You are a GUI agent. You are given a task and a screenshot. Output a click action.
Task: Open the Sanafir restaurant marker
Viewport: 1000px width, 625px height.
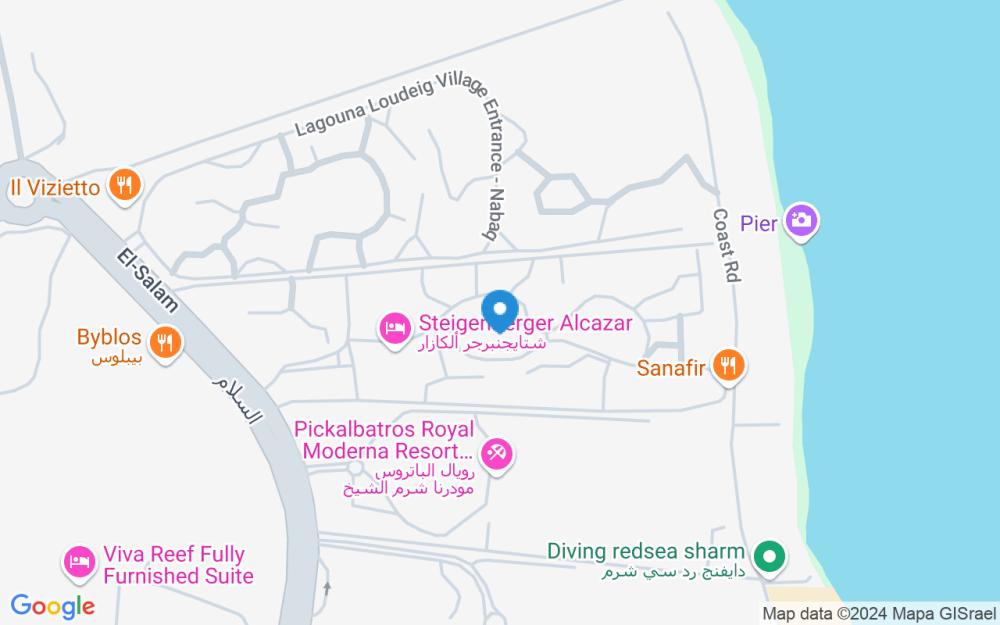[x=728, y=367]
